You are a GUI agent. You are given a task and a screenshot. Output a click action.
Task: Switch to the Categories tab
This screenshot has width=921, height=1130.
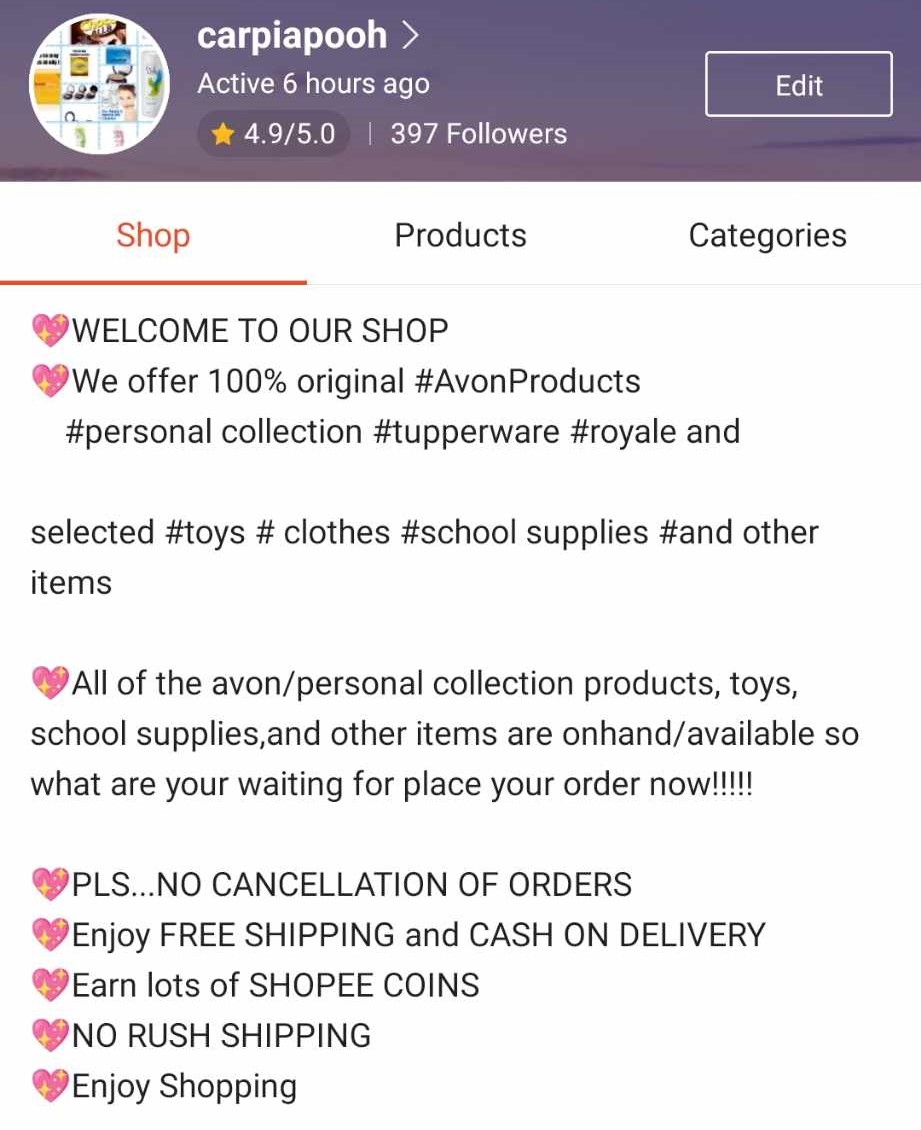767,235
